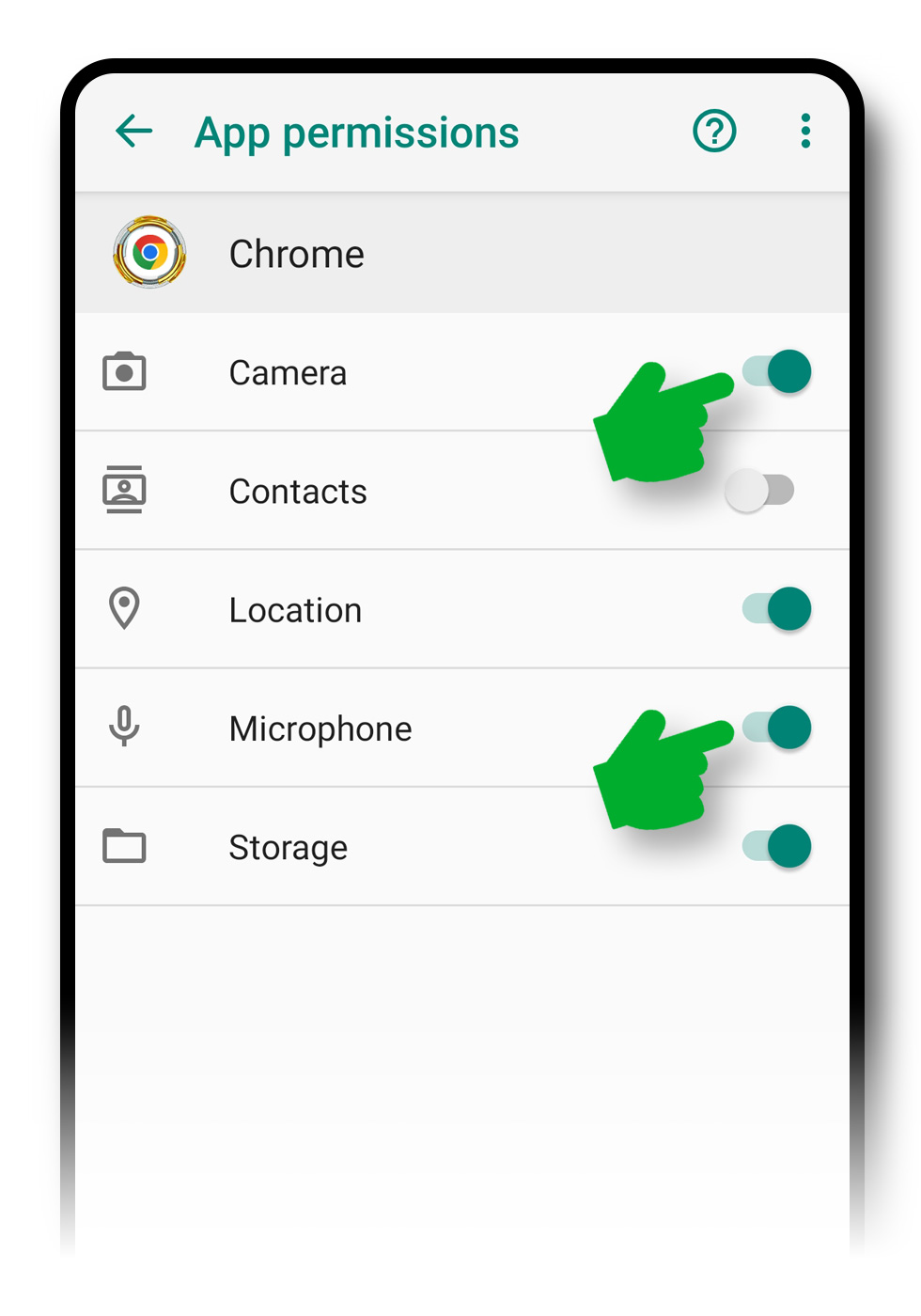This screenshot has height=1316, width=921.
Task: Switch off Storage permission
Action: (778, 846)
